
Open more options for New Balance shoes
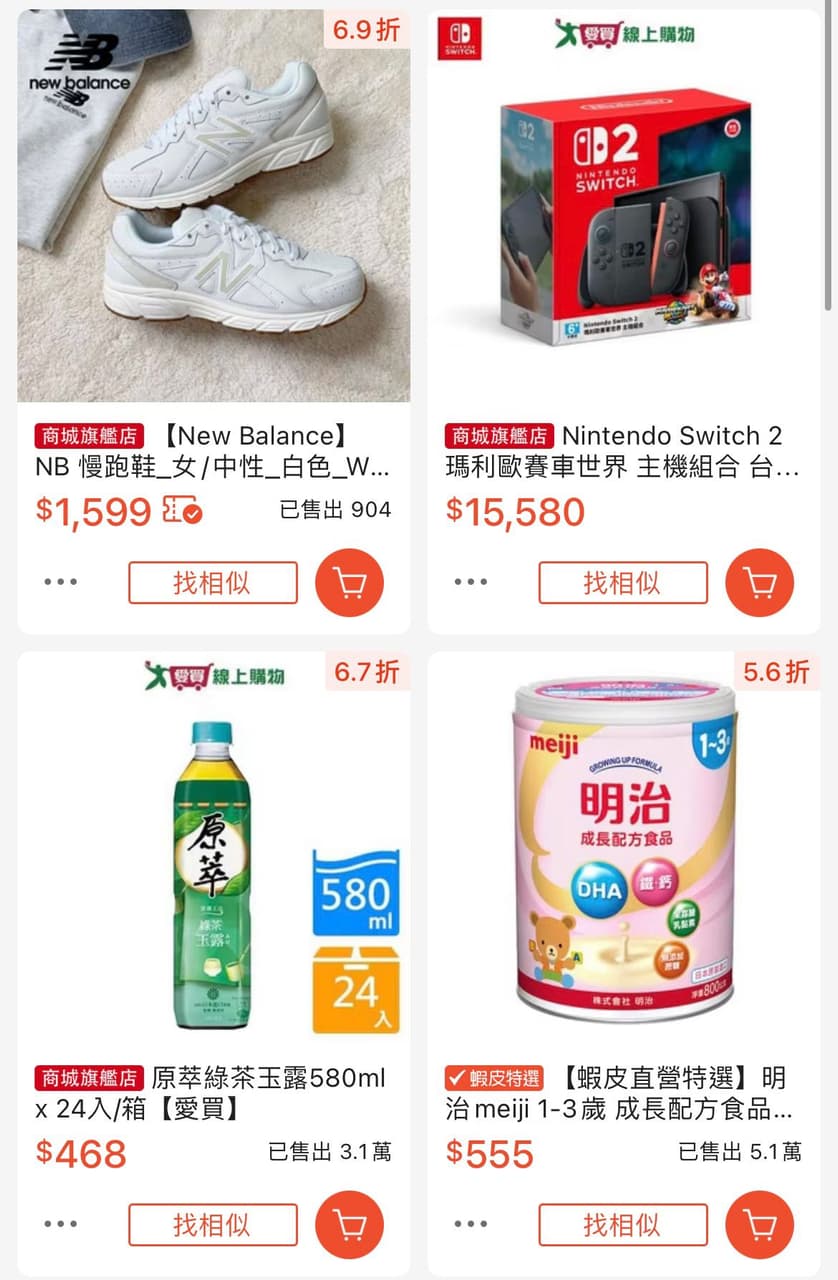click(x=61, y=583)
